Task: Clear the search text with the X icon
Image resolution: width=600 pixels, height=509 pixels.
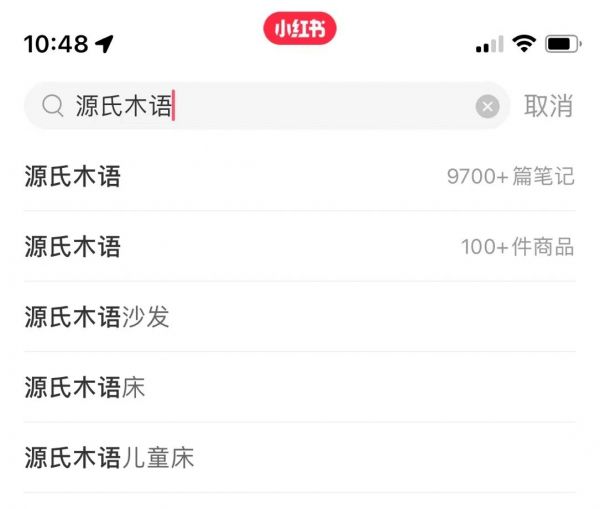Action: point(487,106)
